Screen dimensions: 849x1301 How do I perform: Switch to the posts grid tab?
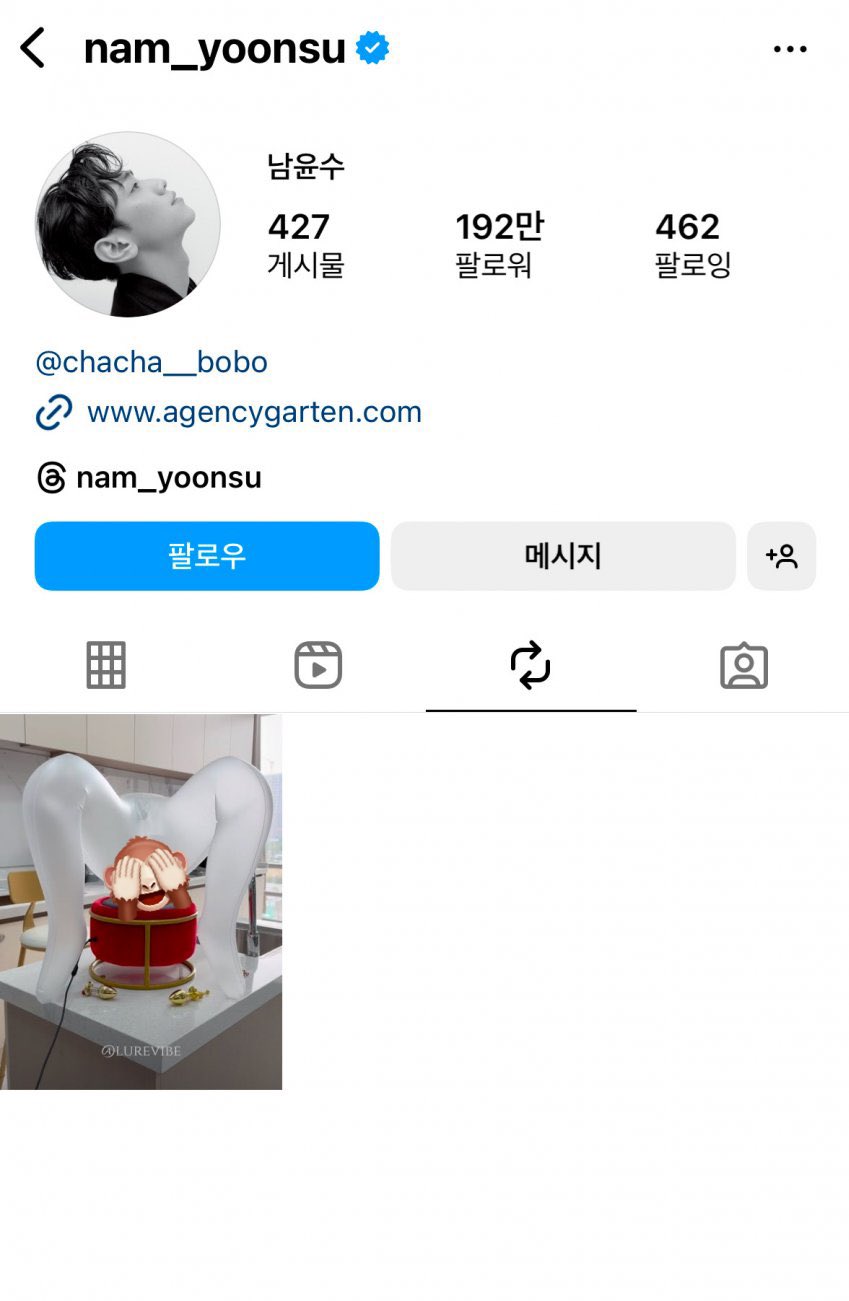coord(106,665)
